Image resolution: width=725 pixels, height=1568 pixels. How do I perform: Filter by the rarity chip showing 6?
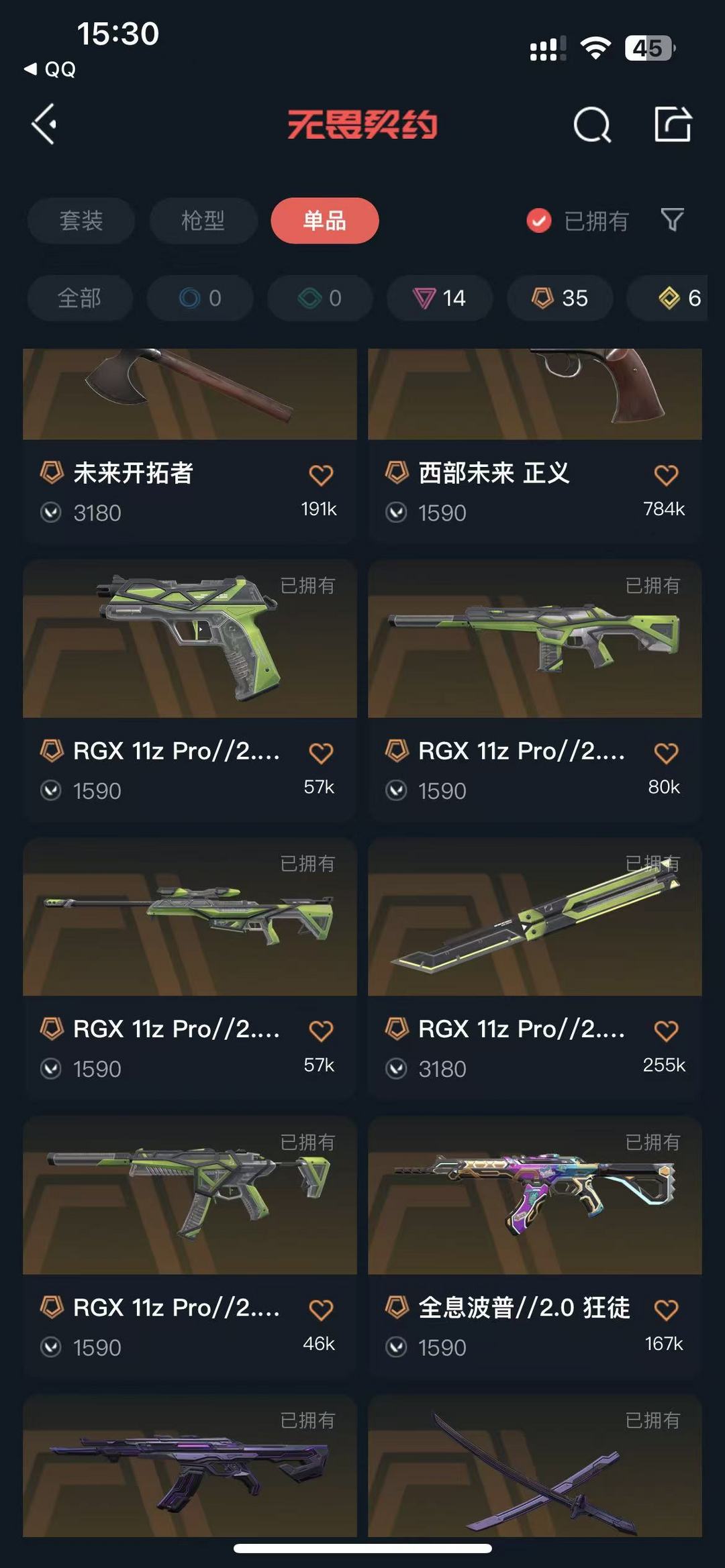coord(678,298)
